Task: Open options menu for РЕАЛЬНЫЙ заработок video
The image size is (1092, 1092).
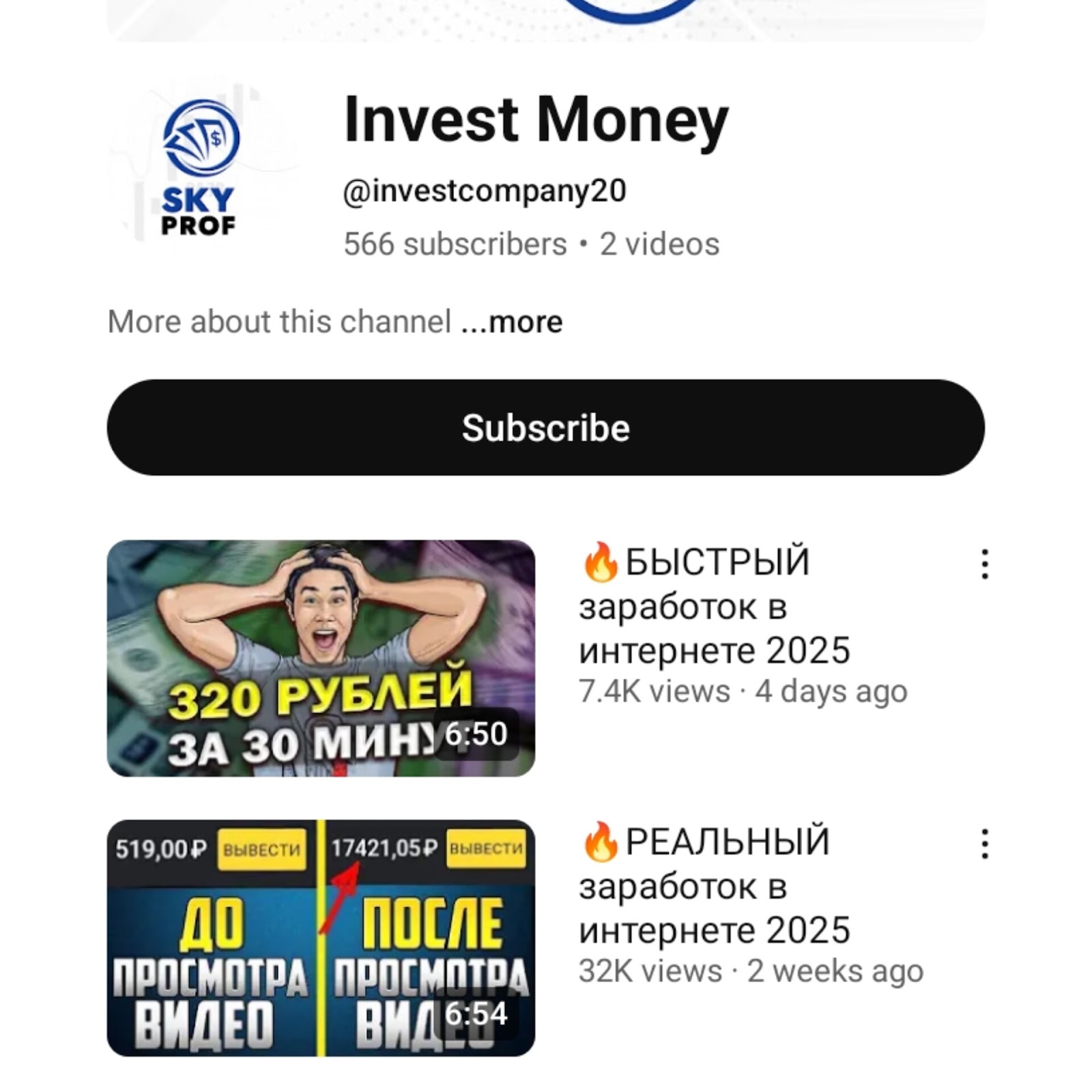Action: click(984, 844)
